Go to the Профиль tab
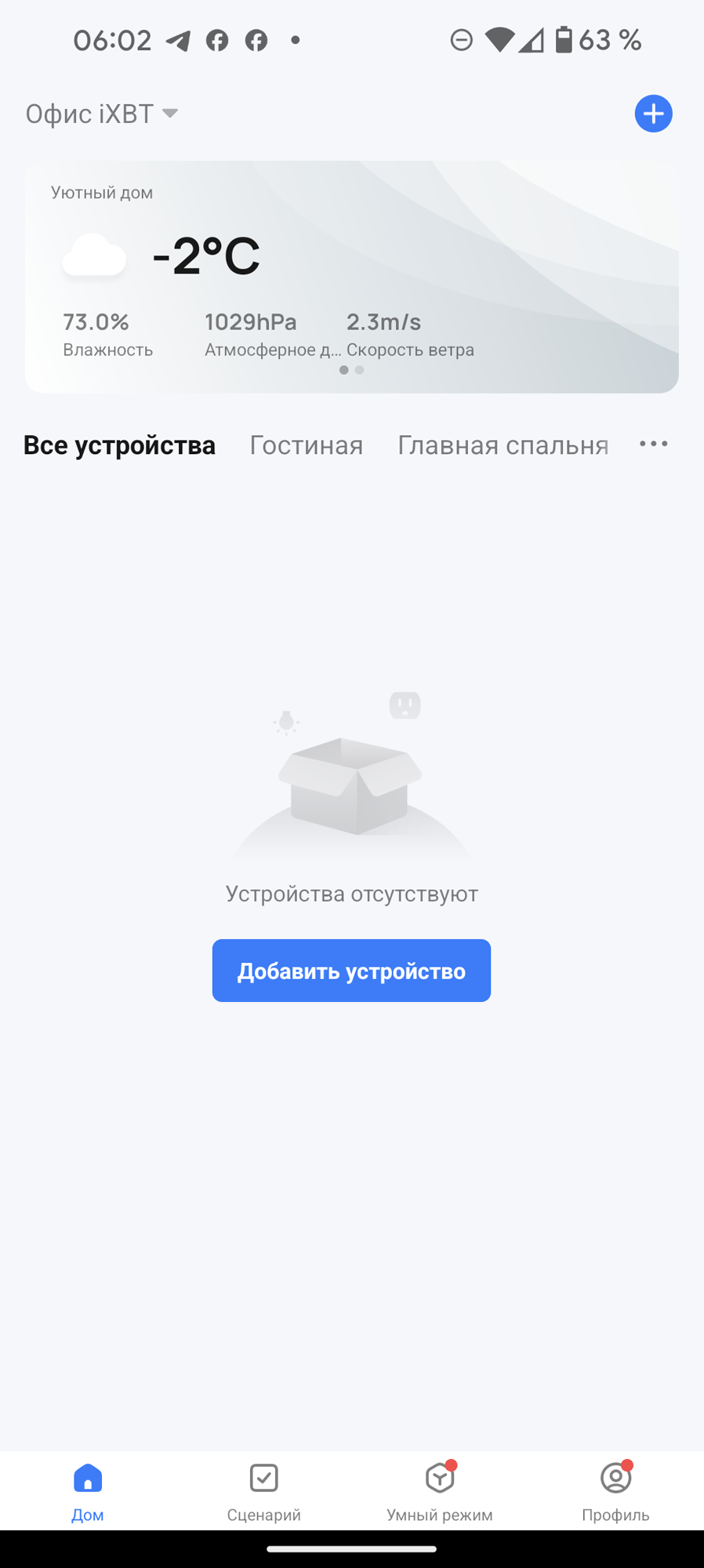The height and width of the screenshot is (1568, 704). [615, 1491]
